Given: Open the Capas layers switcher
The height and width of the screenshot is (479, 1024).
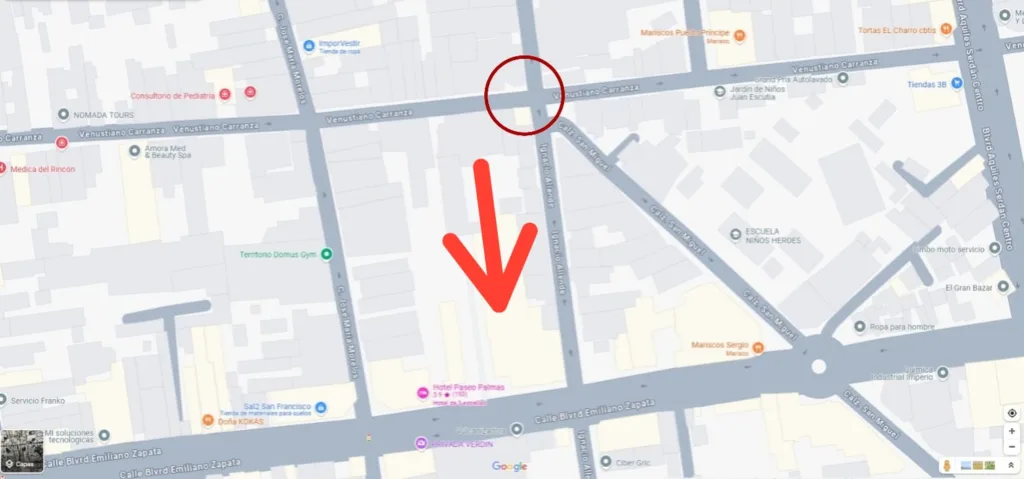Looking at the screenshot, I should point(21,451).
